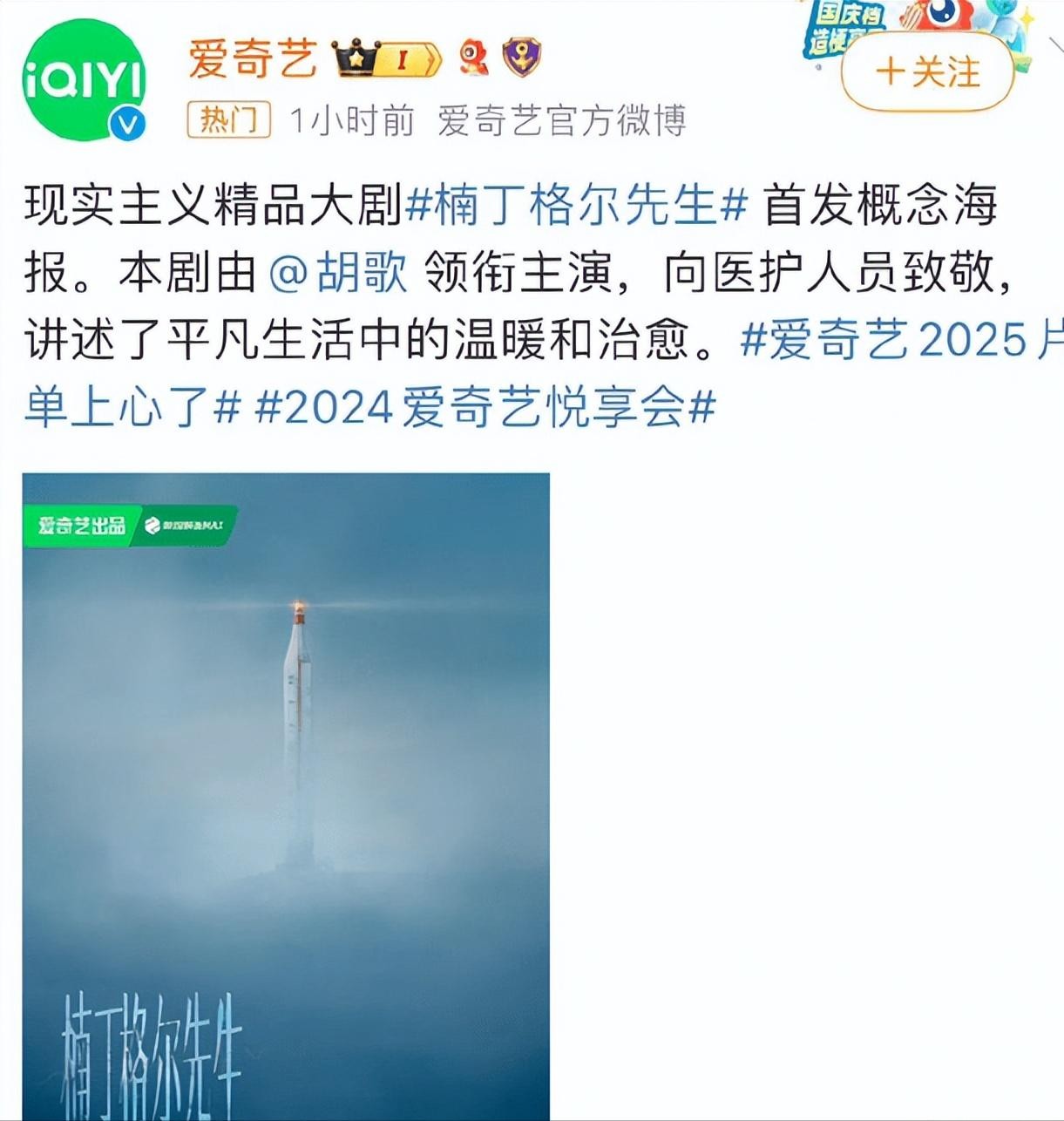Screen dimensions: 1064x1121
Task: Follow the 爱奇艺 account
Action: (x=927, y=72)
